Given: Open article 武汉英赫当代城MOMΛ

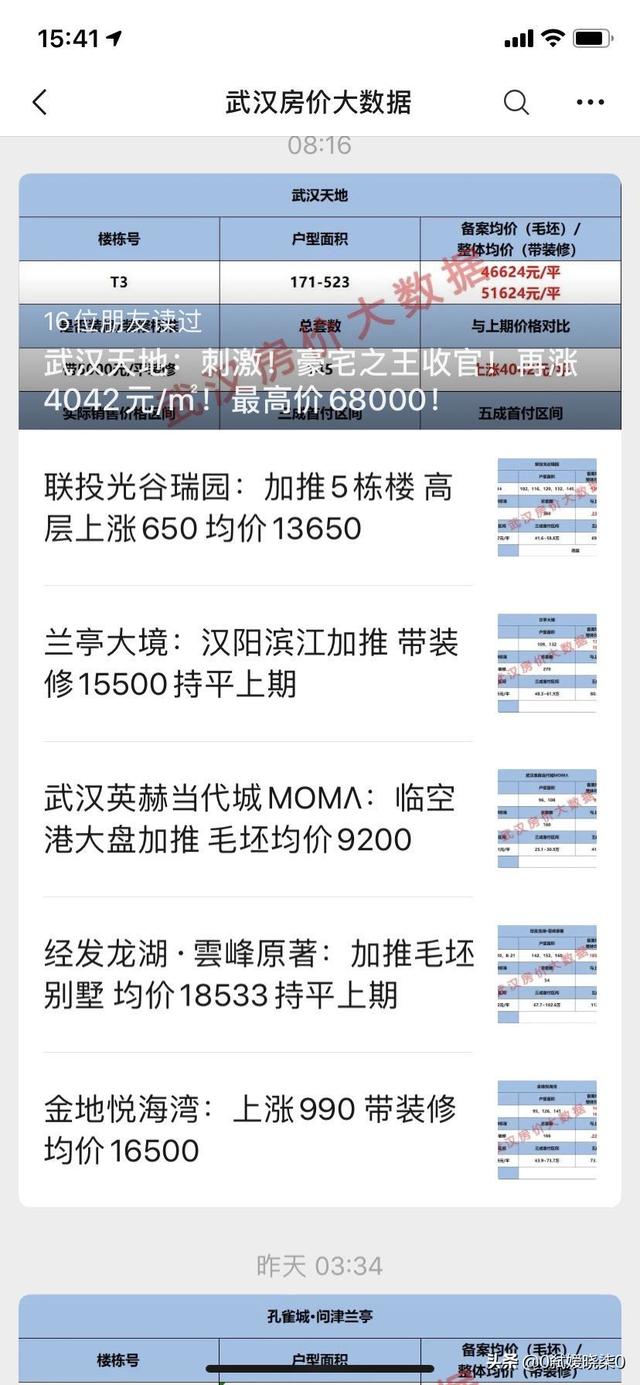Looking at the screenshot, I should click(258, 818).
